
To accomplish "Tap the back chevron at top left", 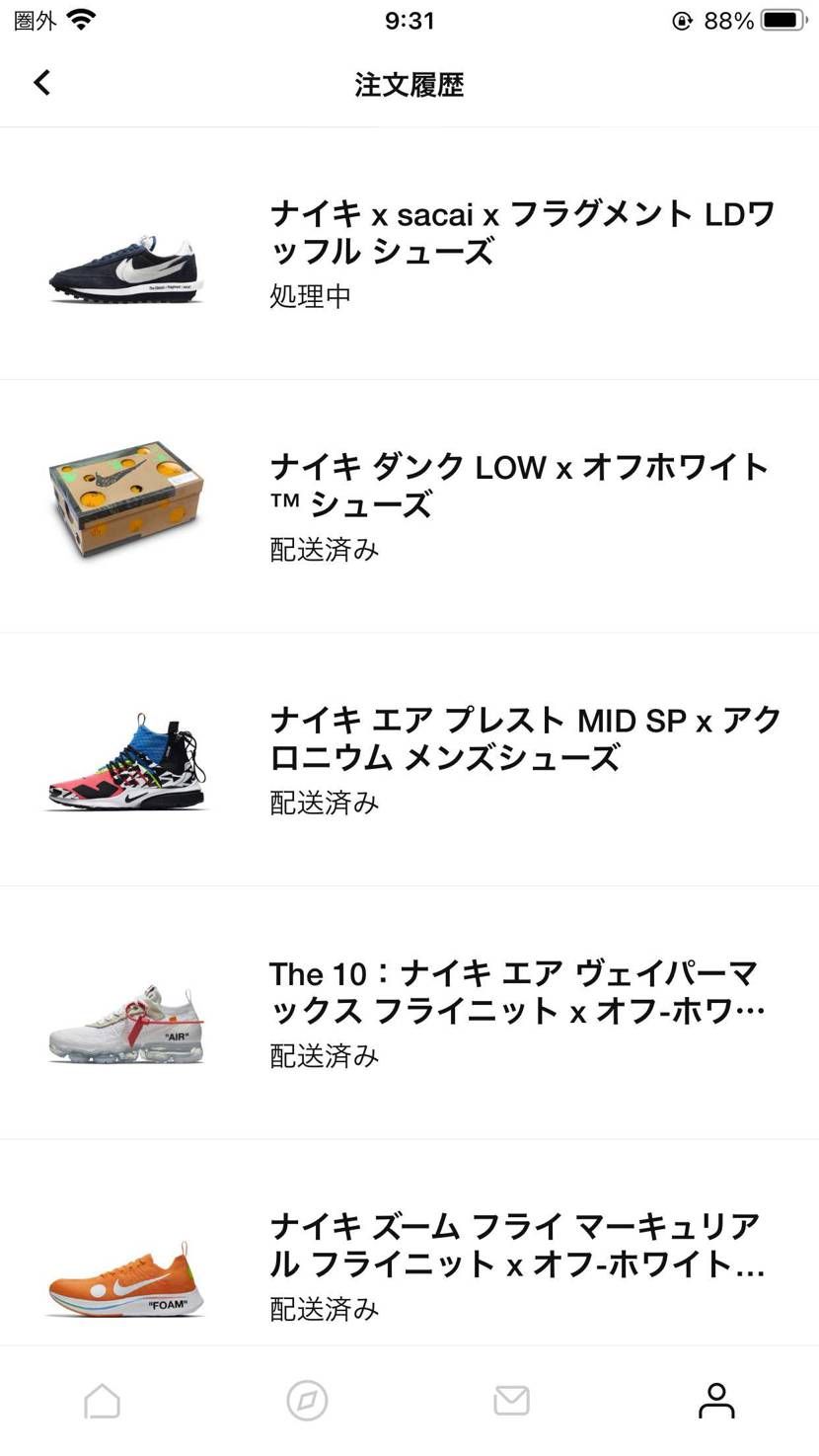I will pyautogui.click(x=41, y=82).
